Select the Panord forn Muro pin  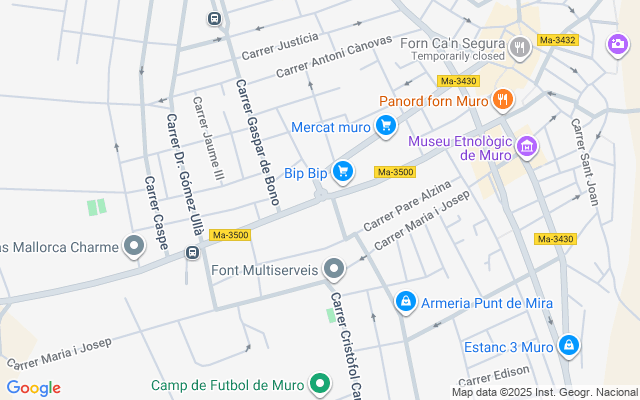tap(502, 100)
